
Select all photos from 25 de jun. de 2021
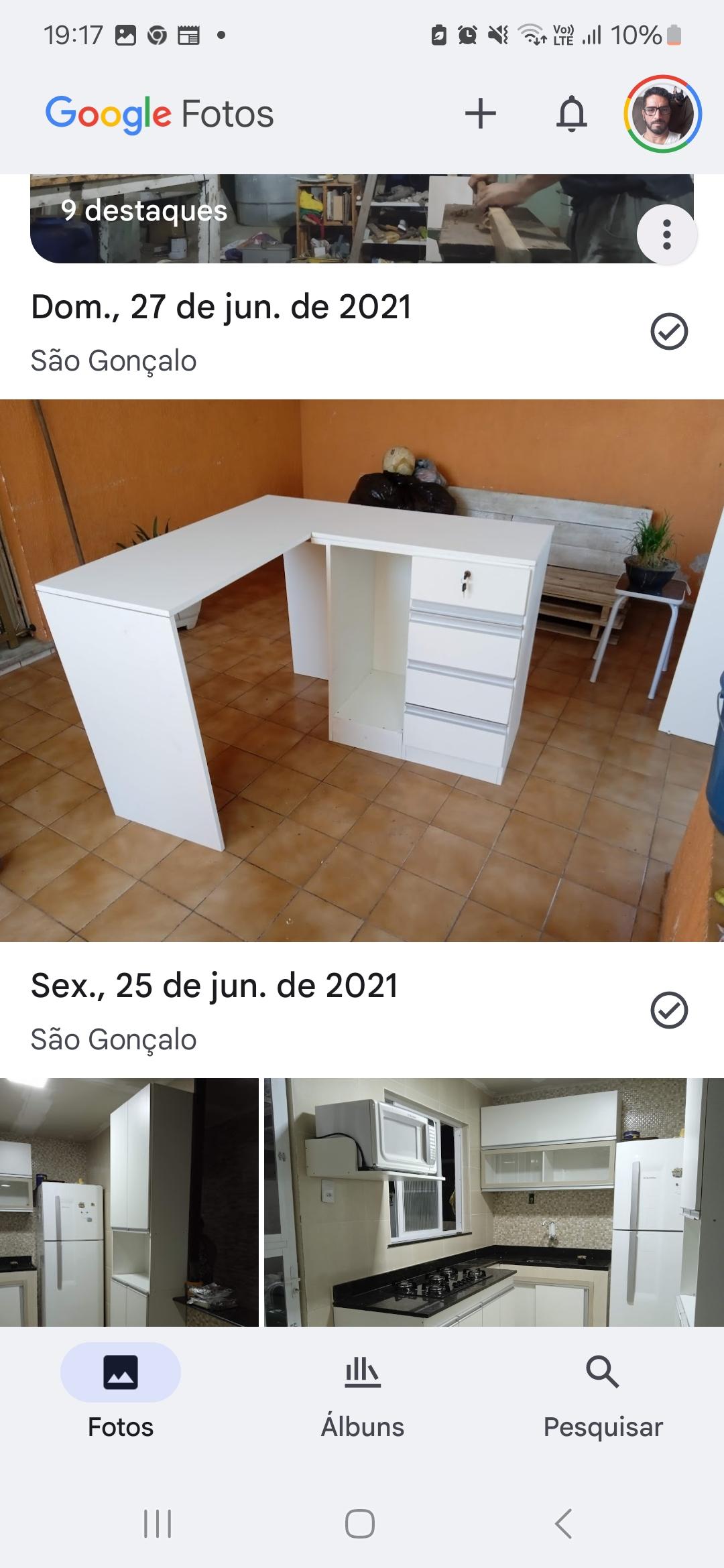[669, 1010]
